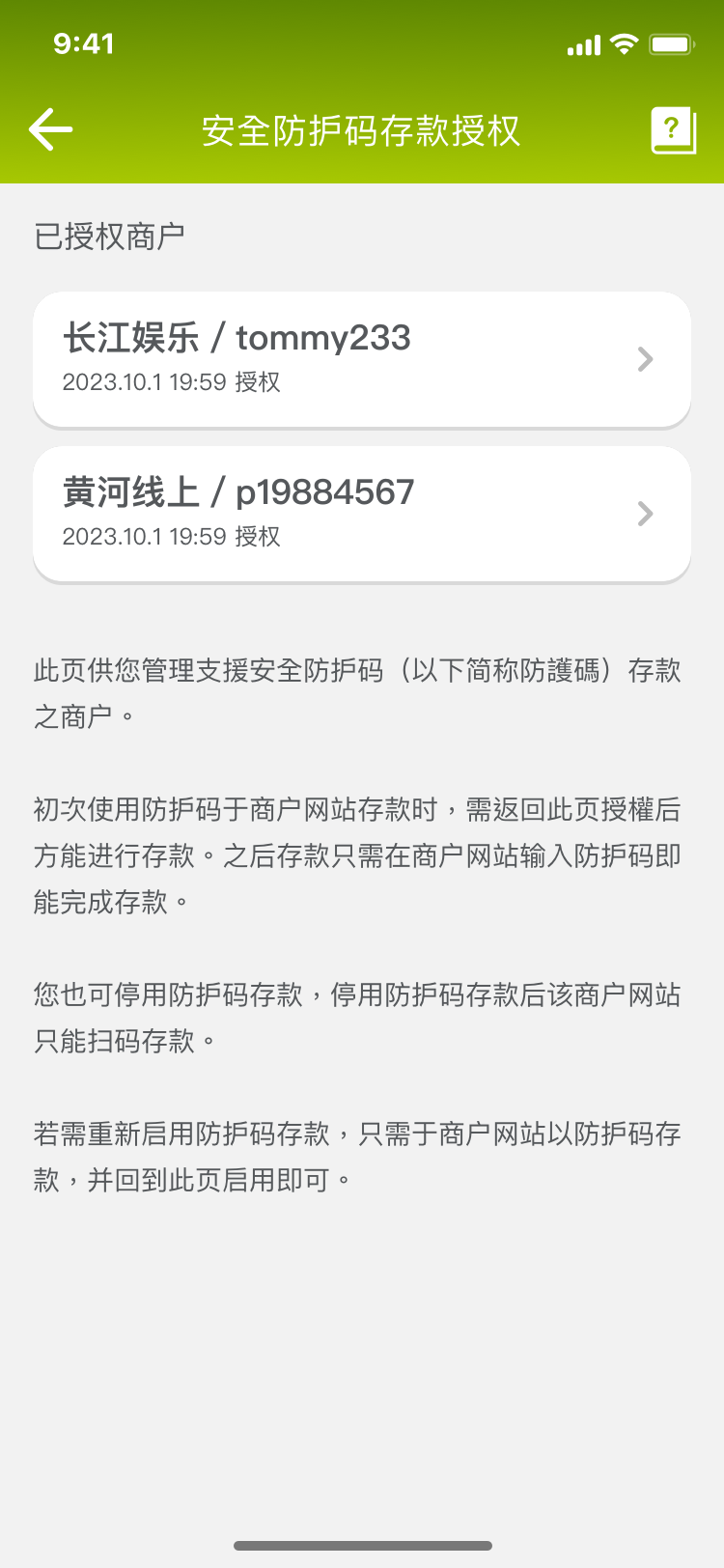Open authorized merchant 长江娱乐 / tommy233
Image resolution: width=724 pixels, height=1568 pixels.
point(362,359)
